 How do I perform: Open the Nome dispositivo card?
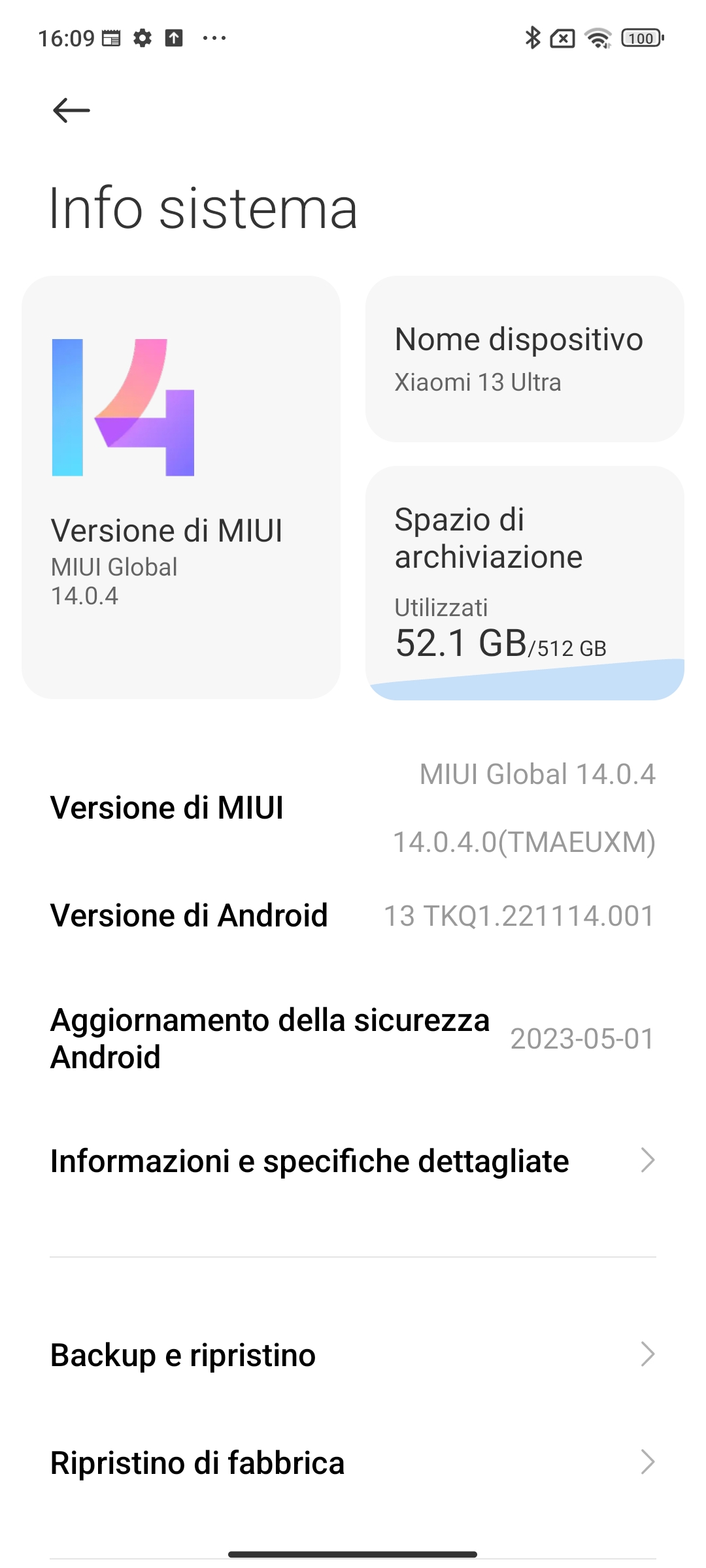[x=524, y=359]
